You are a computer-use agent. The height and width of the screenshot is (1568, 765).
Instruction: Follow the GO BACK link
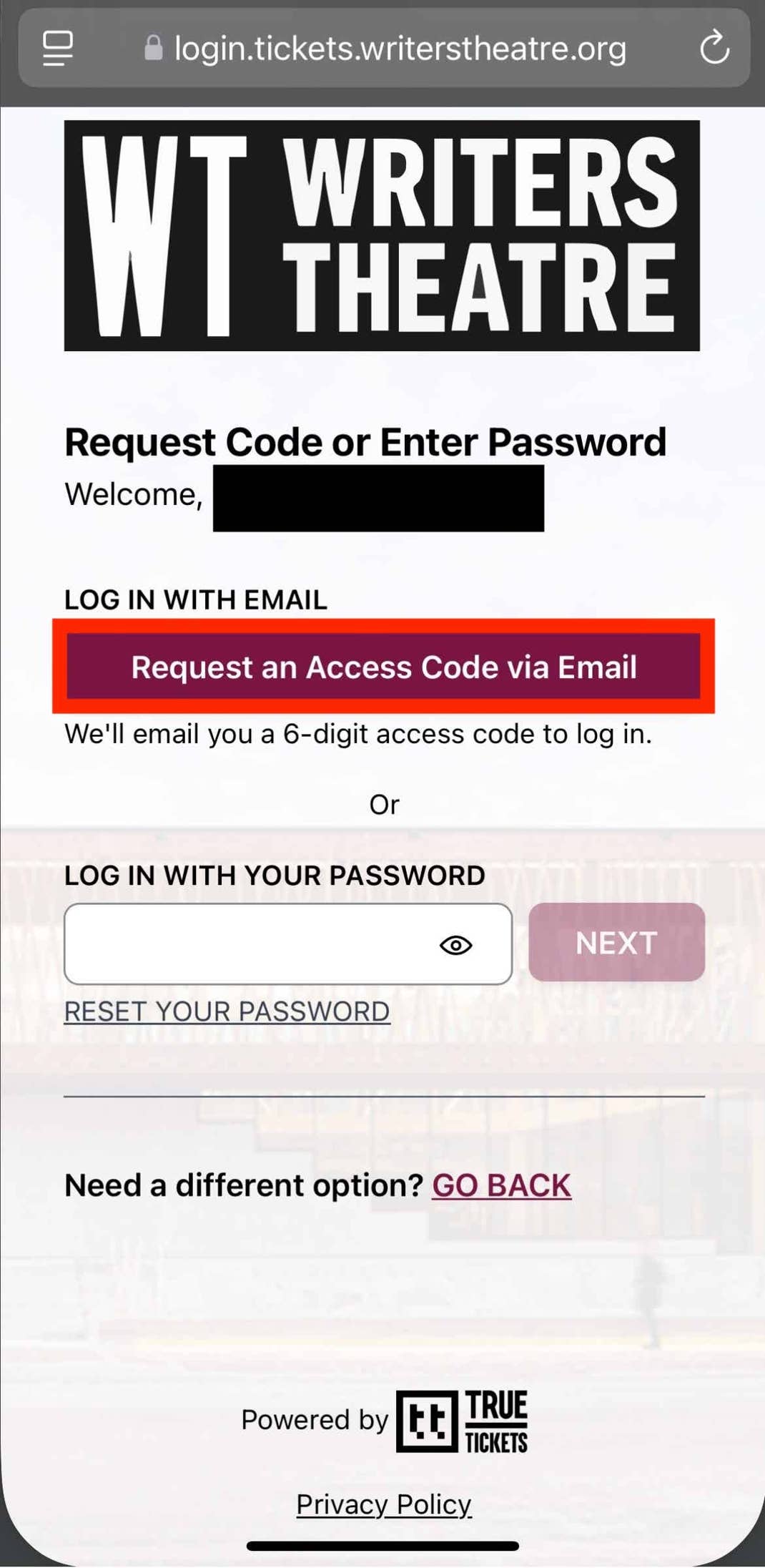(501, 1185)
